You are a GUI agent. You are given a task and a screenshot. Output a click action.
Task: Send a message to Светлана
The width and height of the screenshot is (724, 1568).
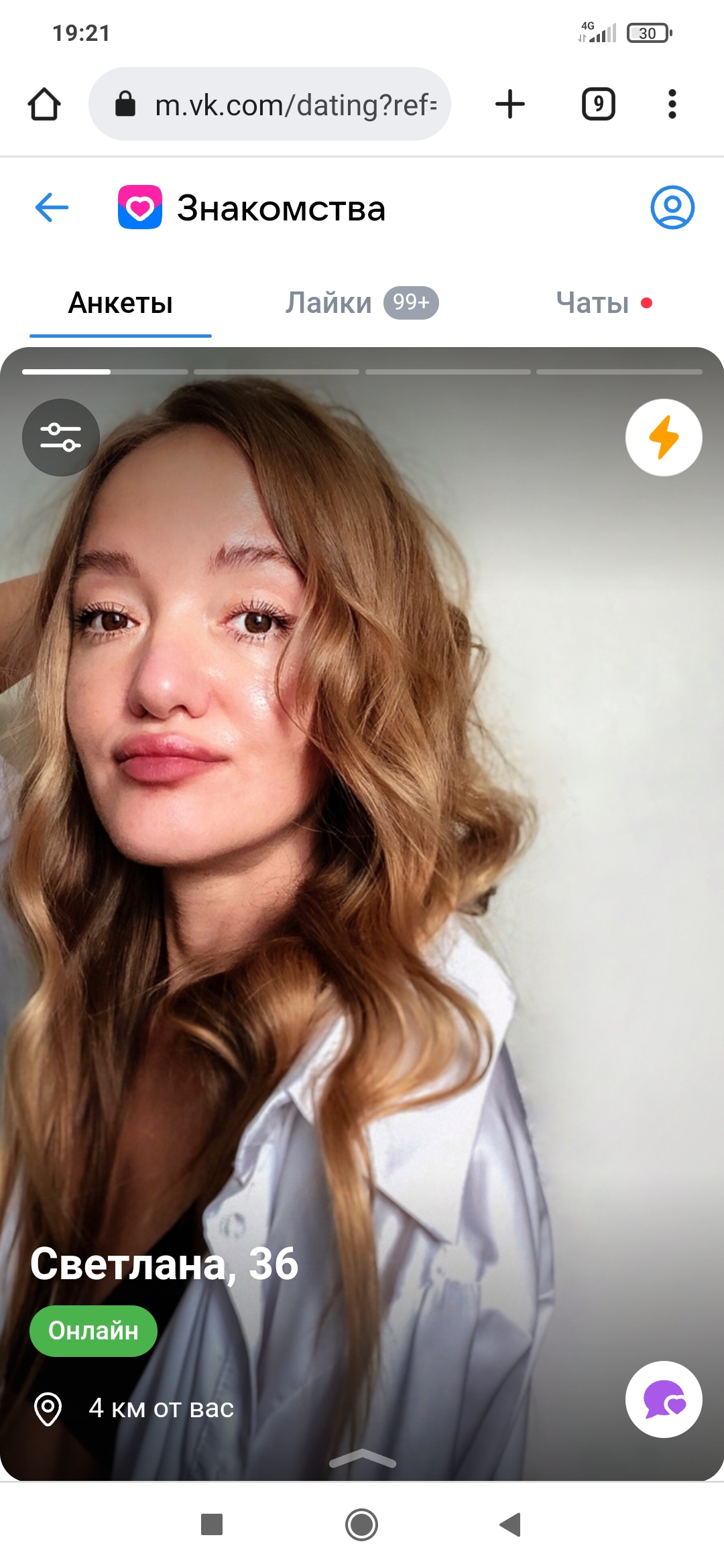[664, 1399]
